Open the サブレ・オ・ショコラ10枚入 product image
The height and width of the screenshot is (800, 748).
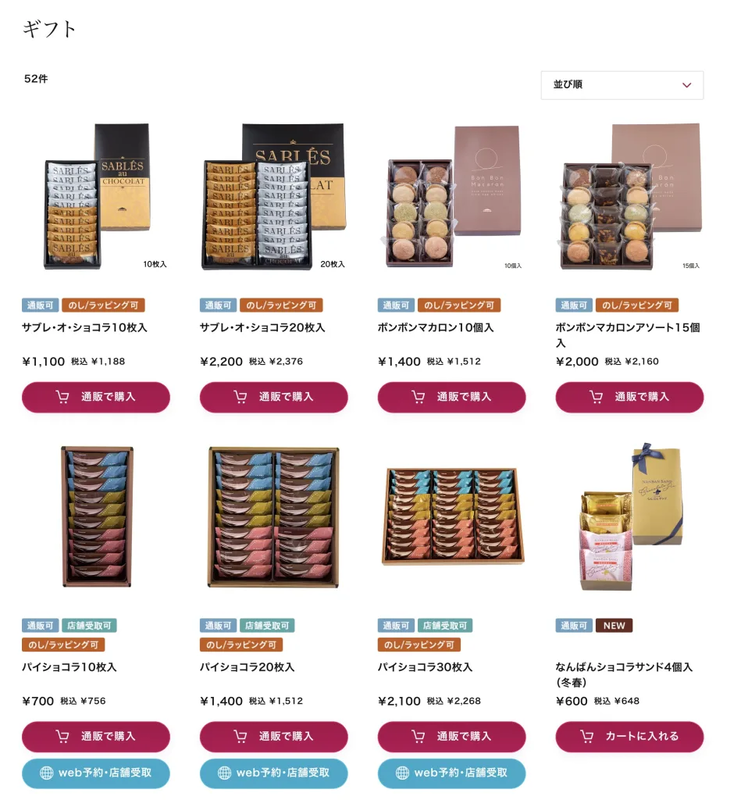pyautogui.click(x=96, y=197)
